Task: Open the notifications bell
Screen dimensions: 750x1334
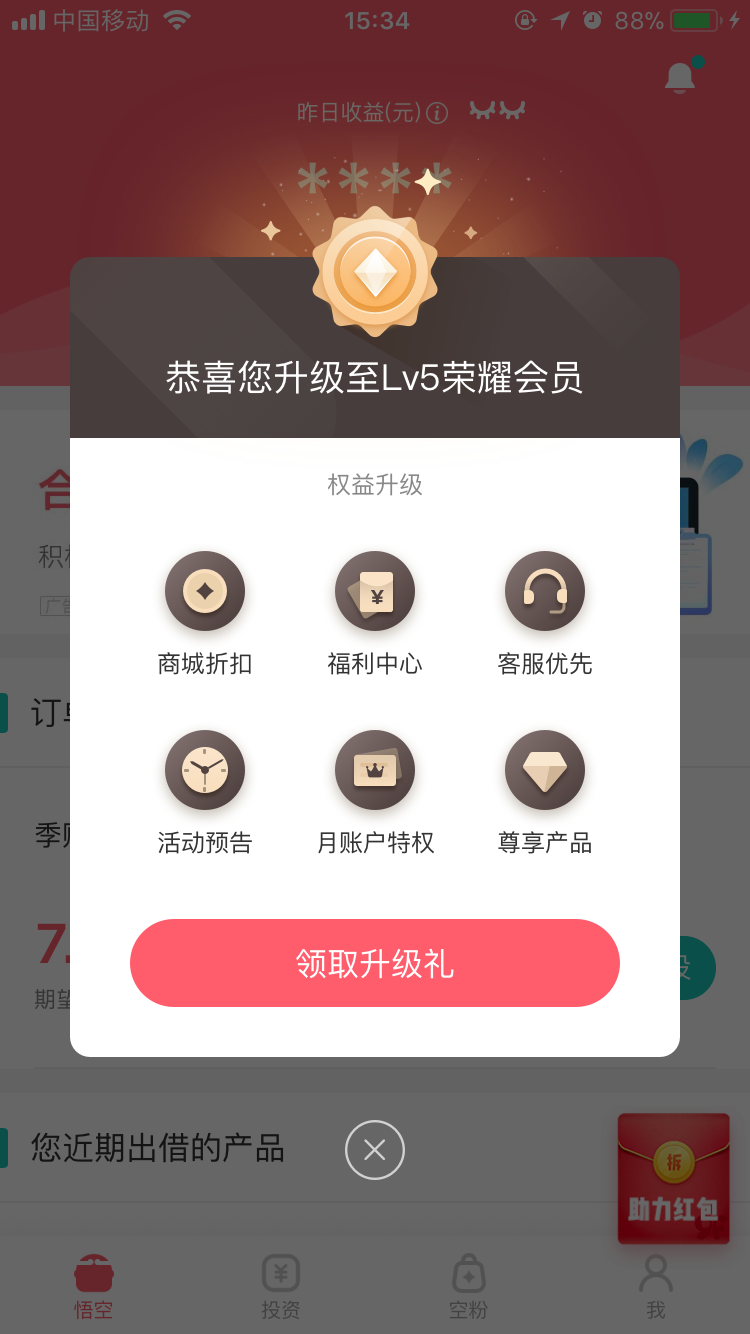Action: (681, 76)
